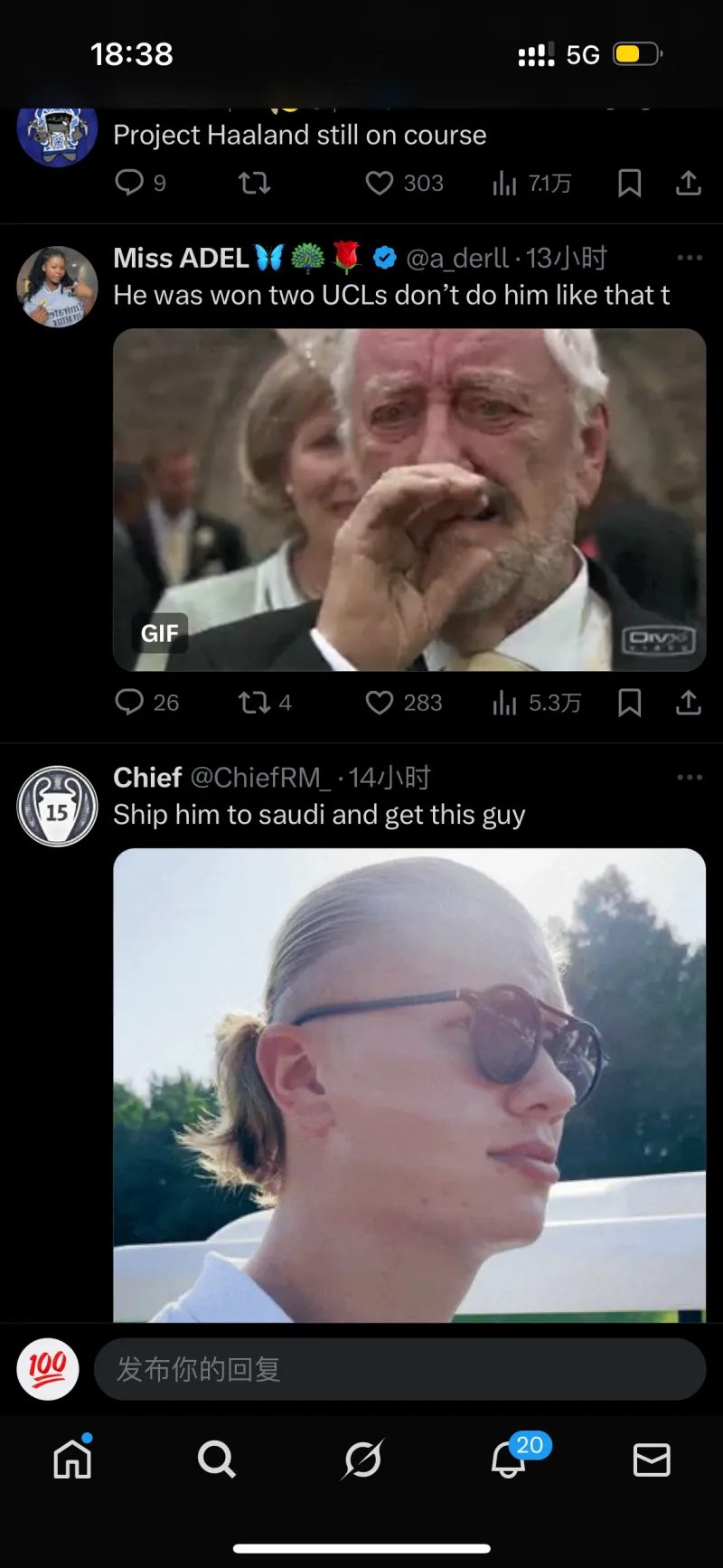Screen dimensions: 723x1568
Task: Like the 'Project Haaland still on course' post
Action: pos(380,184)
